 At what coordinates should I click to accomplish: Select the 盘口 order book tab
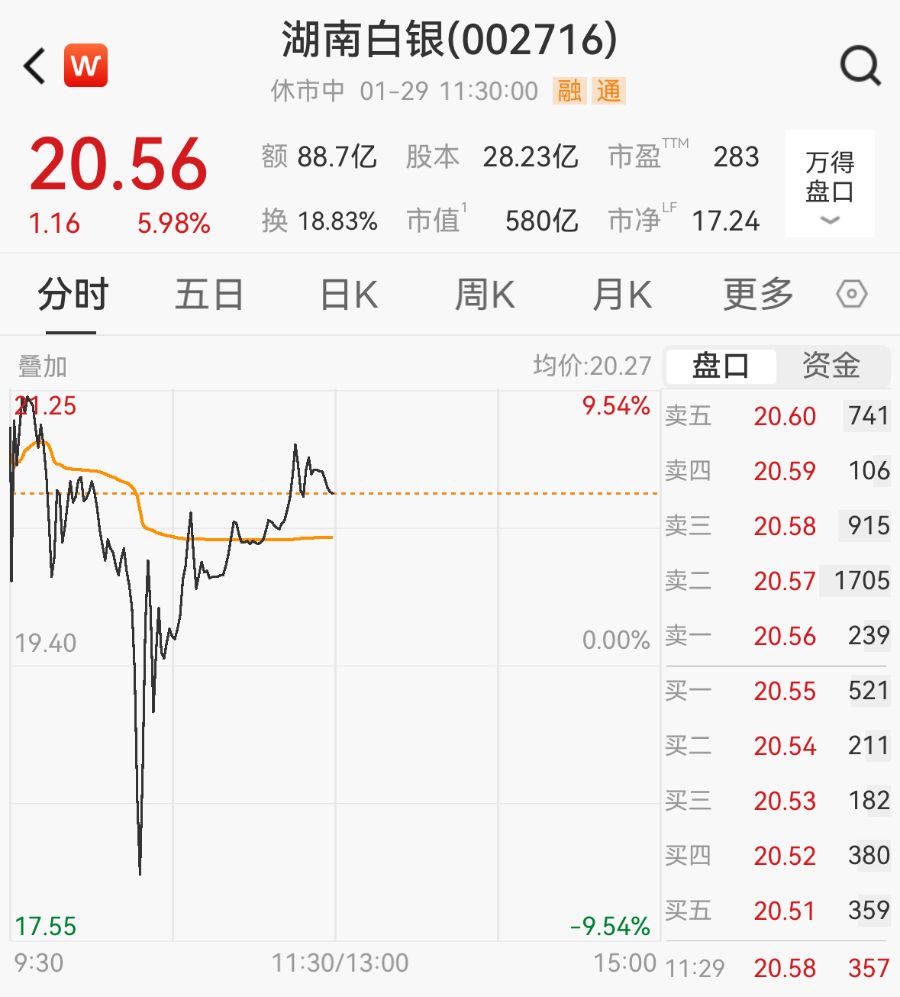[x=721, y=366]
